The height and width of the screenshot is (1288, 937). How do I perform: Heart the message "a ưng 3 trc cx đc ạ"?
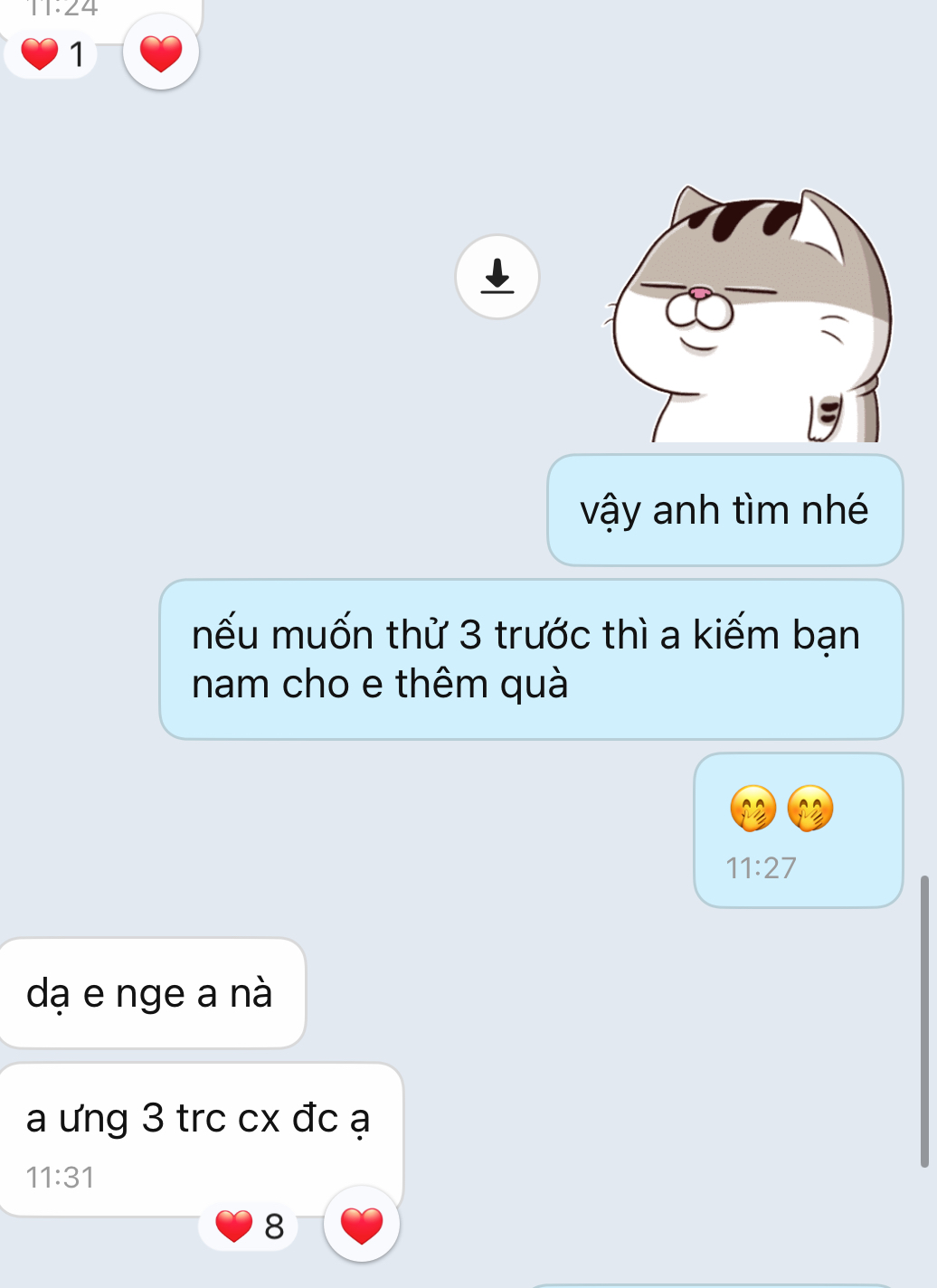[362, 1225]
